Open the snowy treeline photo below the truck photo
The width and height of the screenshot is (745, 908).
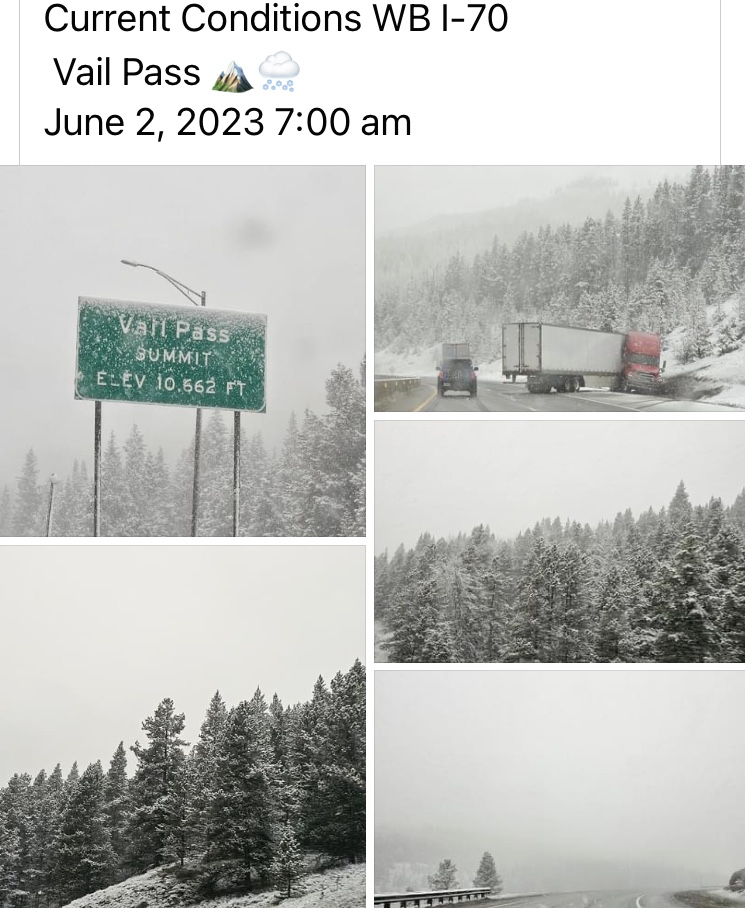coord(559,541)
